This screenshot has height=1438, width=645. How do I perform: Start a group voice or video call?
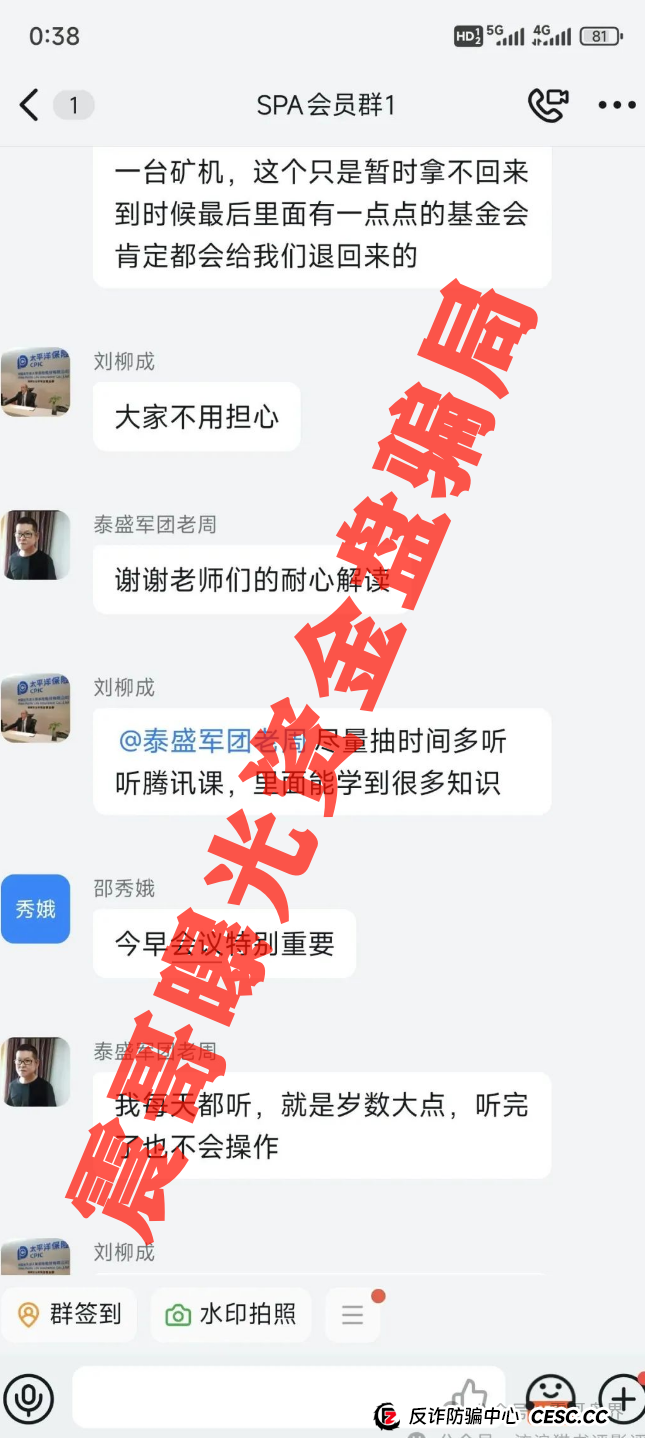(x=548, y=105)
